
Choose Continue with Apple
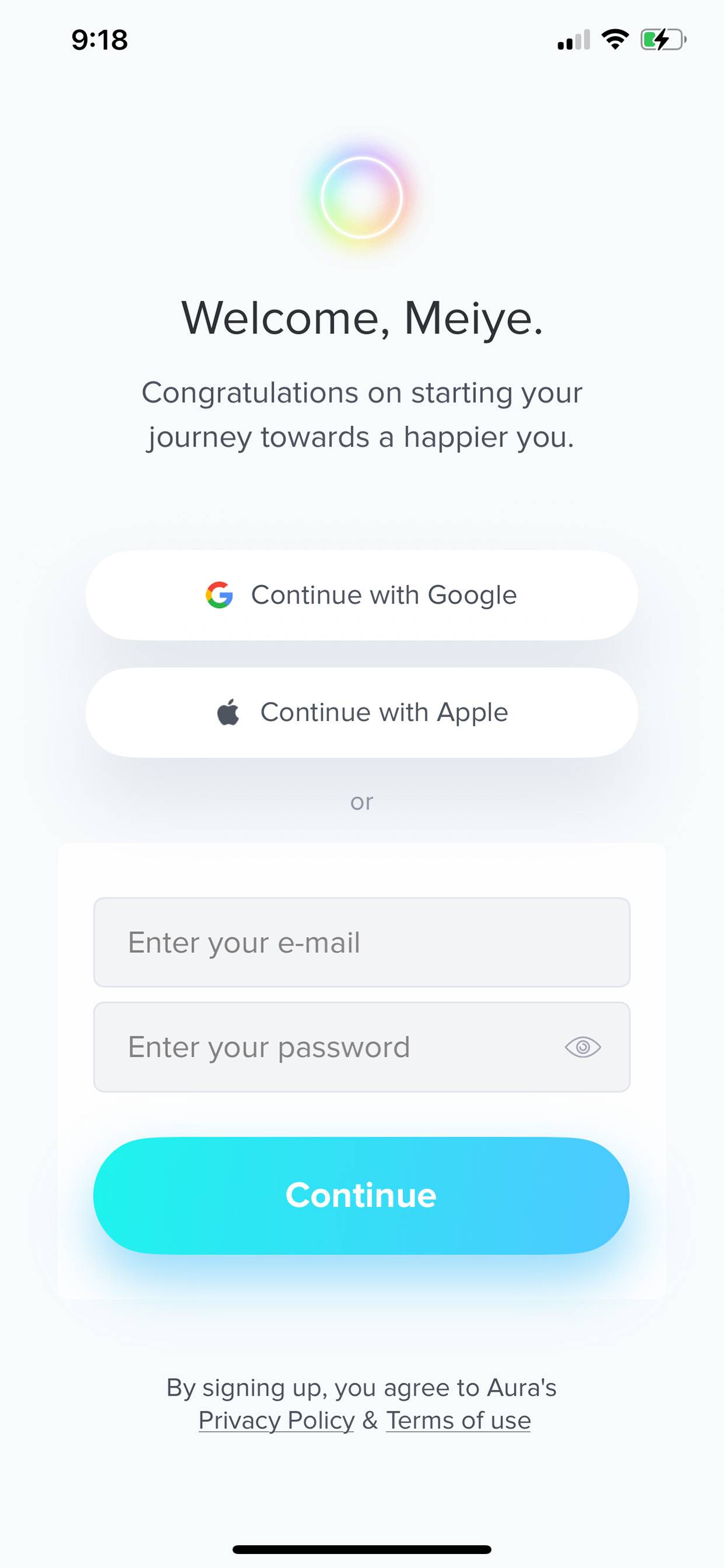pos(361,712)
